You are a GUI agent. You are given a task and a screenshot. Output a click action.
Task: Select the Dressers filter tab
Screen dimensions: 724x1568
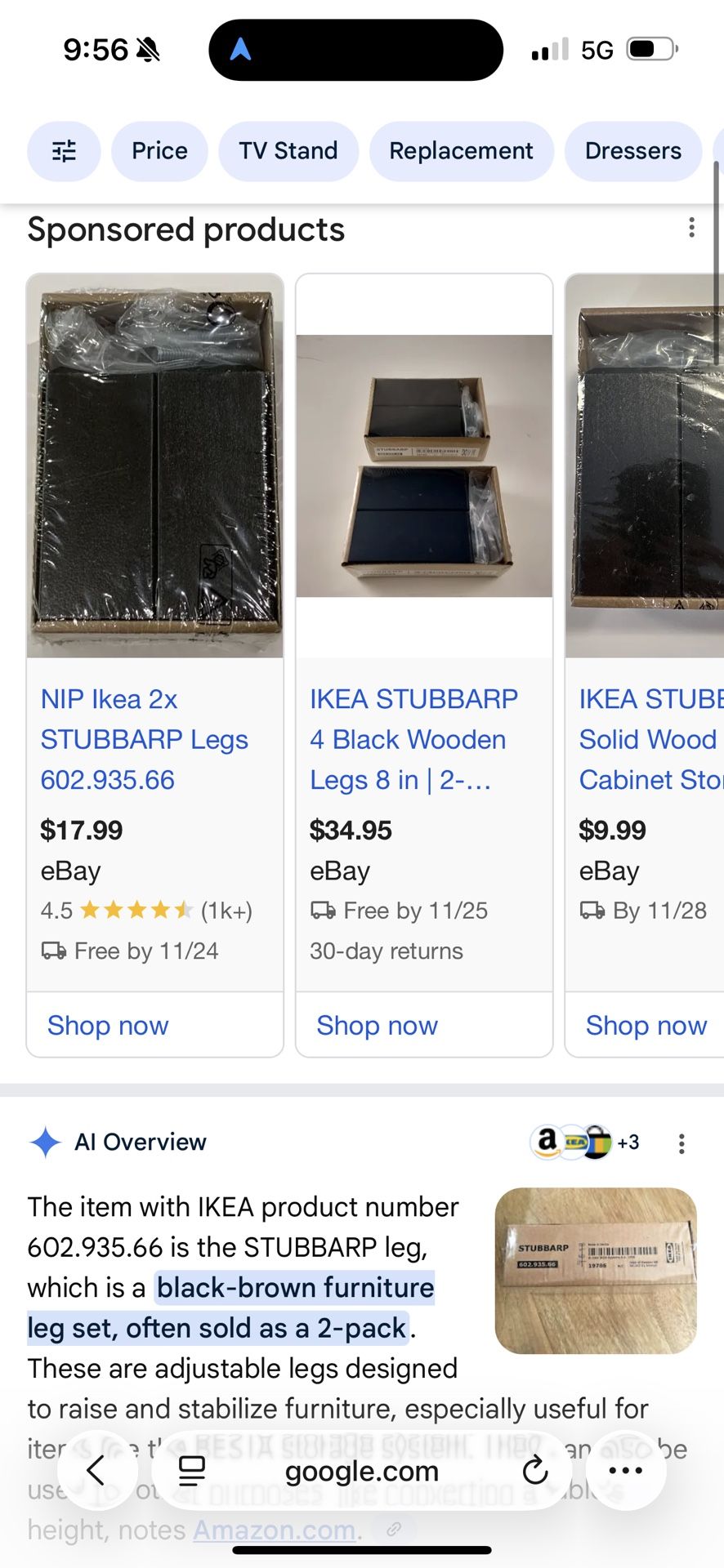(632, 150)
